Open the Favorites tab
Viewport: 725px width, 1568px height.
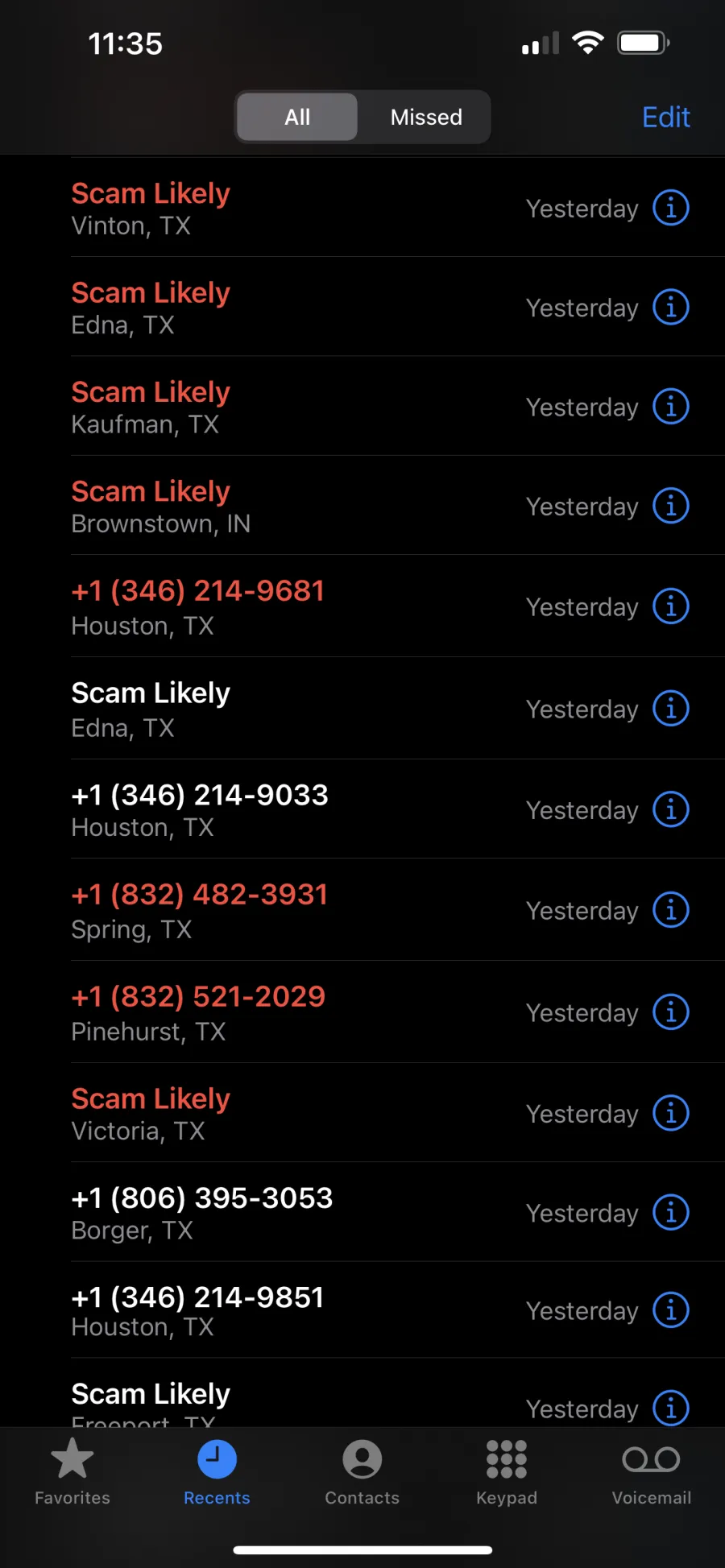[x=72, y=1473]
